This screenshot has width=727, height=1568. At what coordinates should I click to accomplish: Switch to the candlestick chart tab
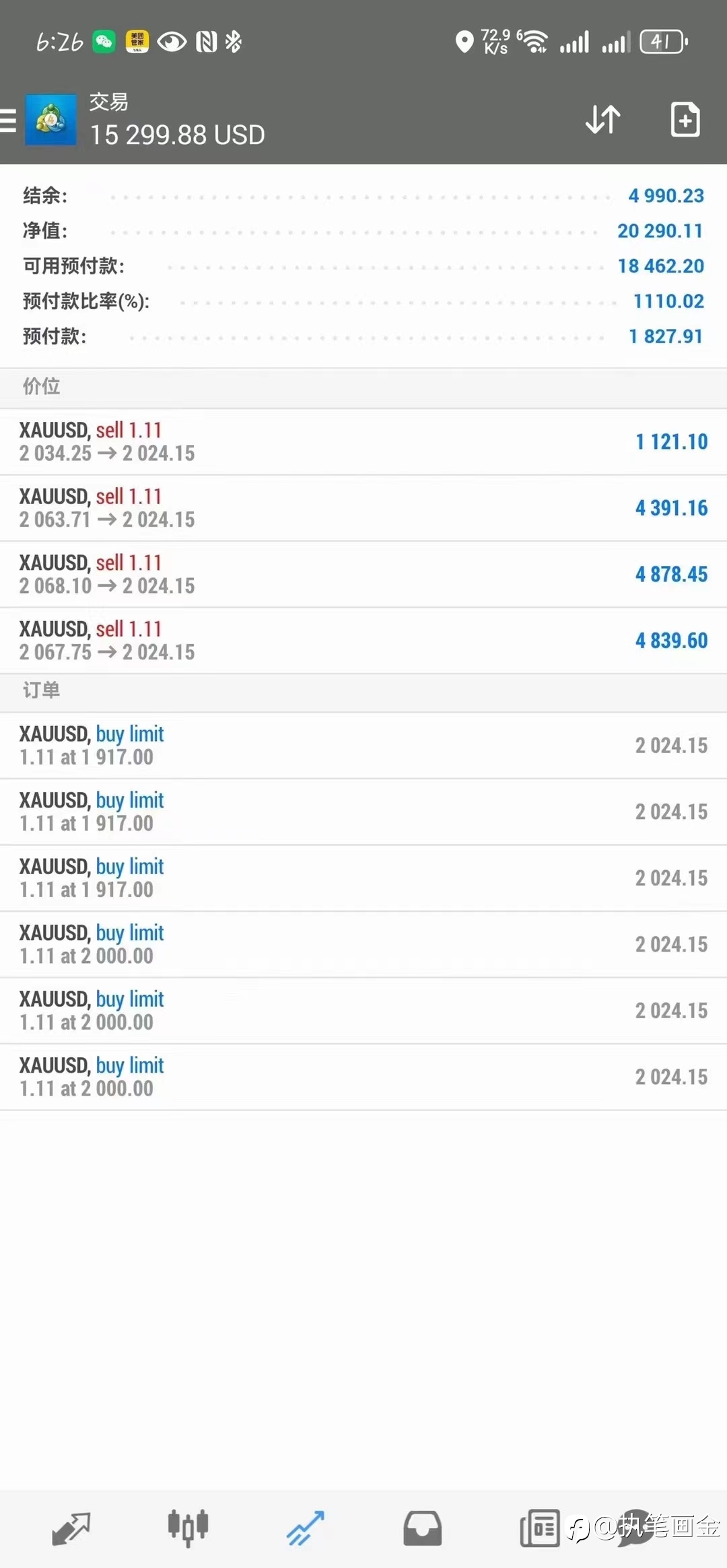click(x=188, y=1528)
